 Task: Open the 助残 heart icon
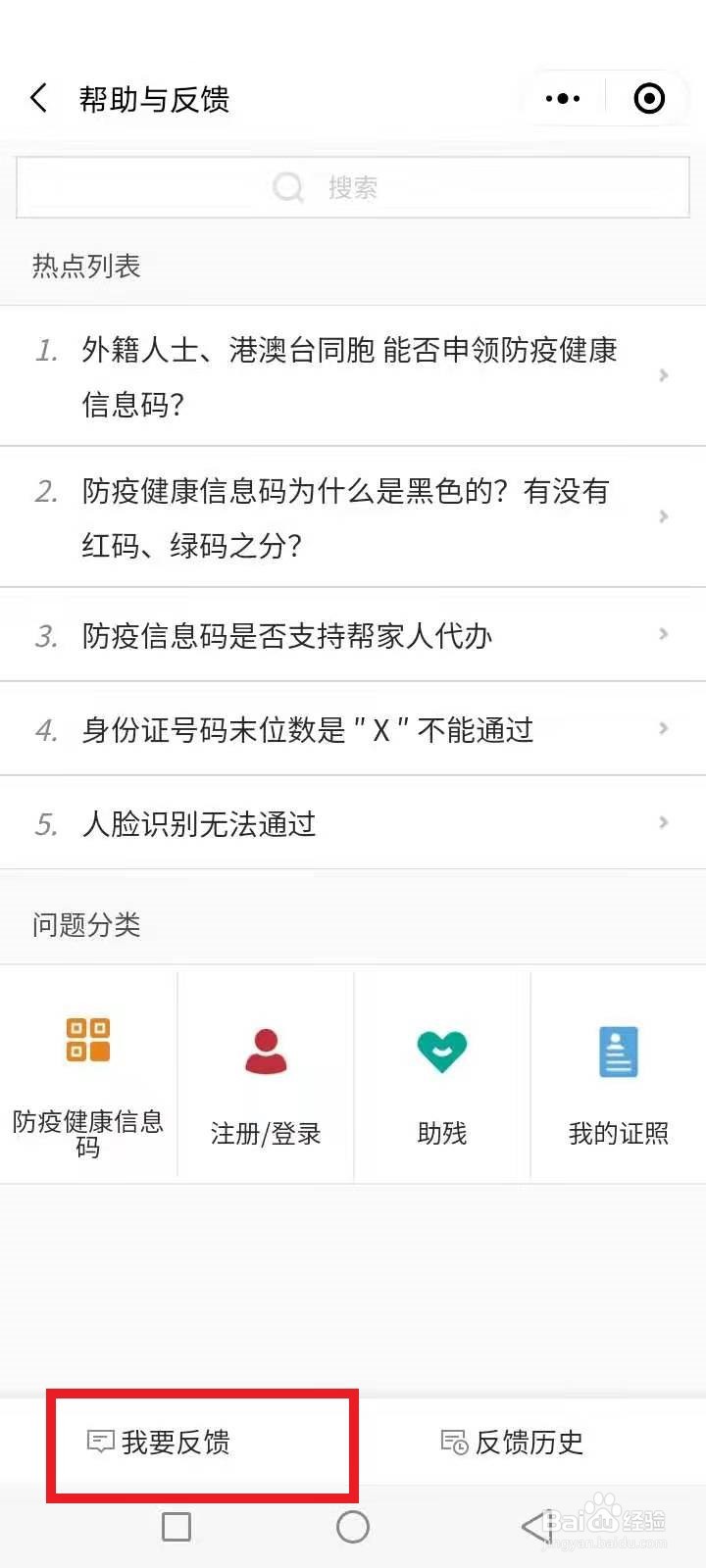[x=441, y=1051]
